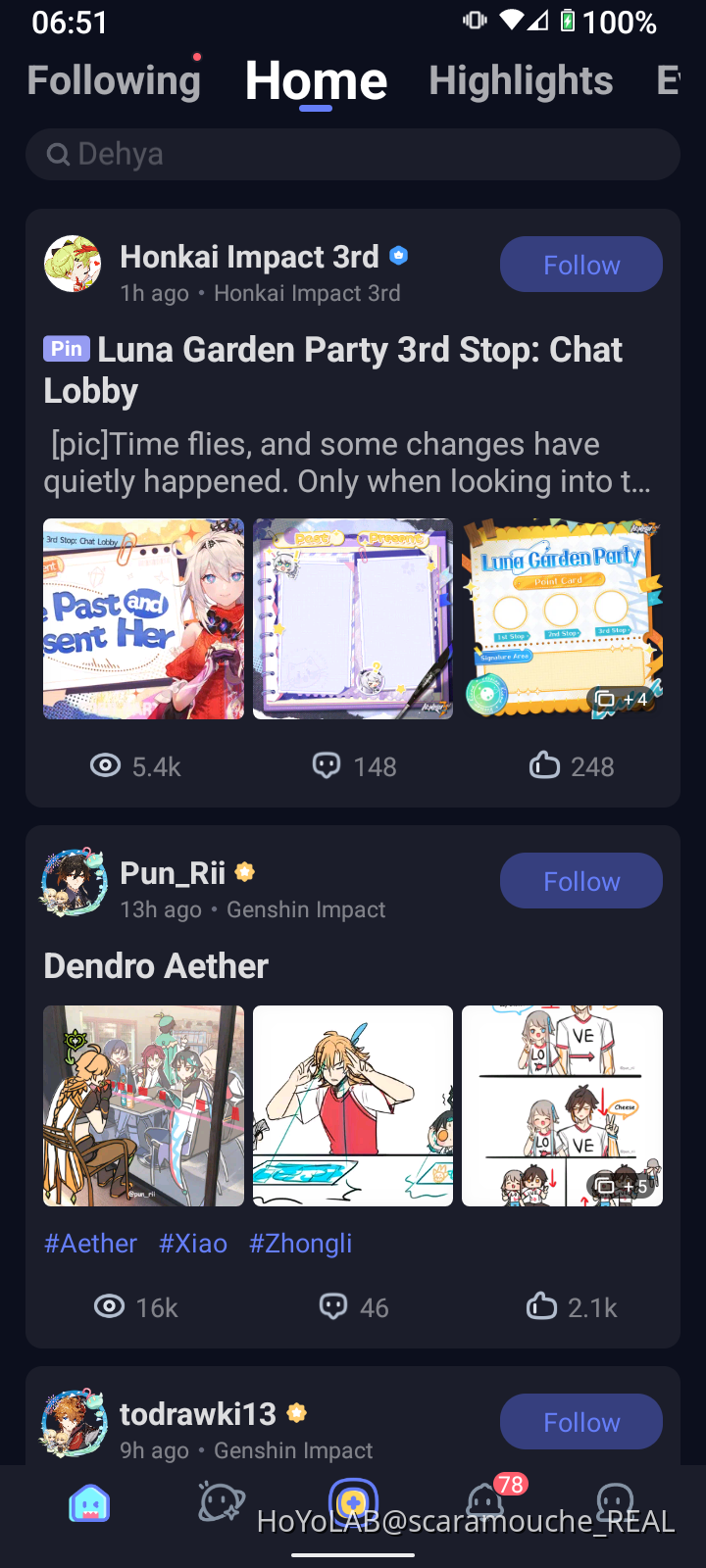Like the Dendro Aether post
The height and width of the screenshot is (1568, 706).
click(x=572, y=1306)
